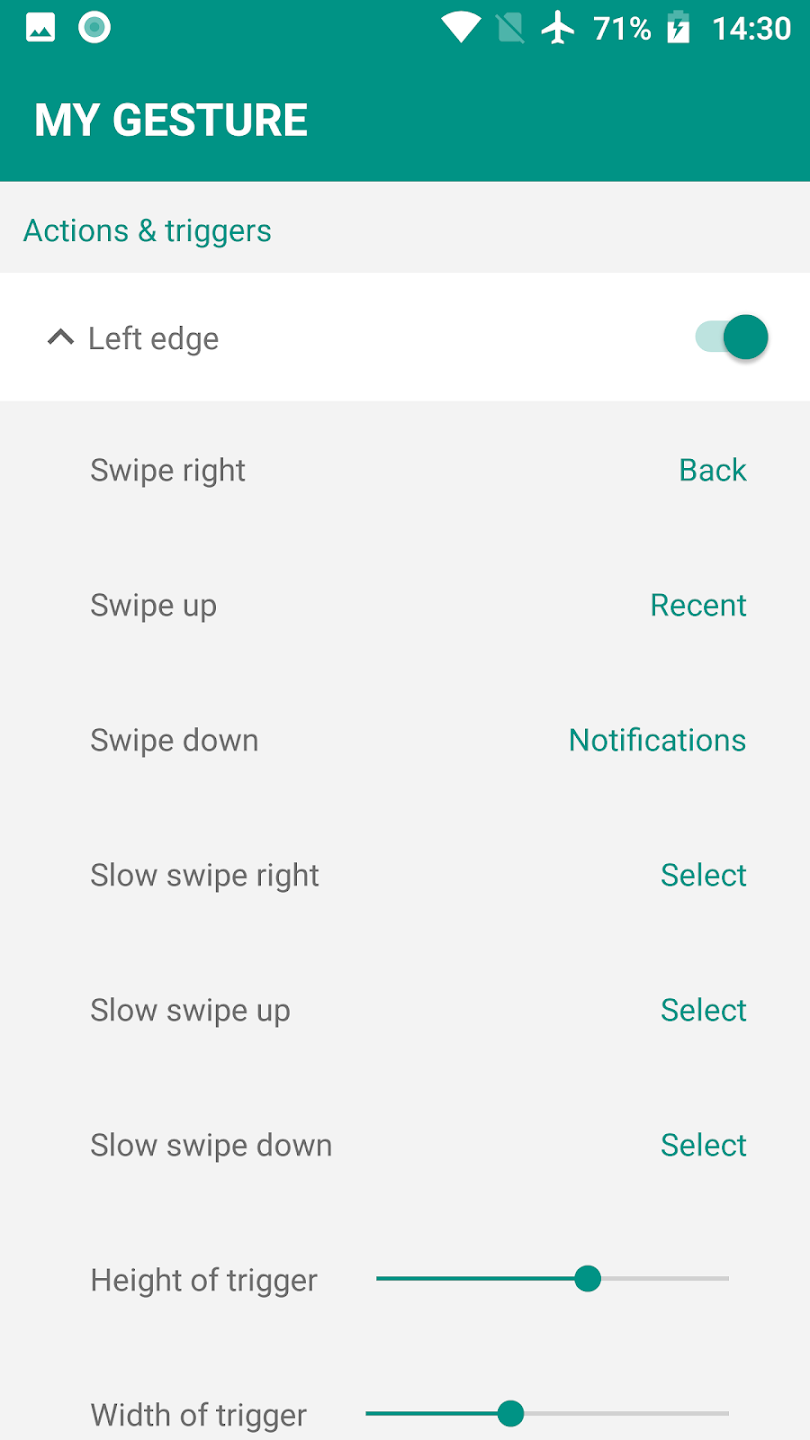Collapse the Left edge section
This screenshot has height=1440, width=810.
click(x=61, y=338)
